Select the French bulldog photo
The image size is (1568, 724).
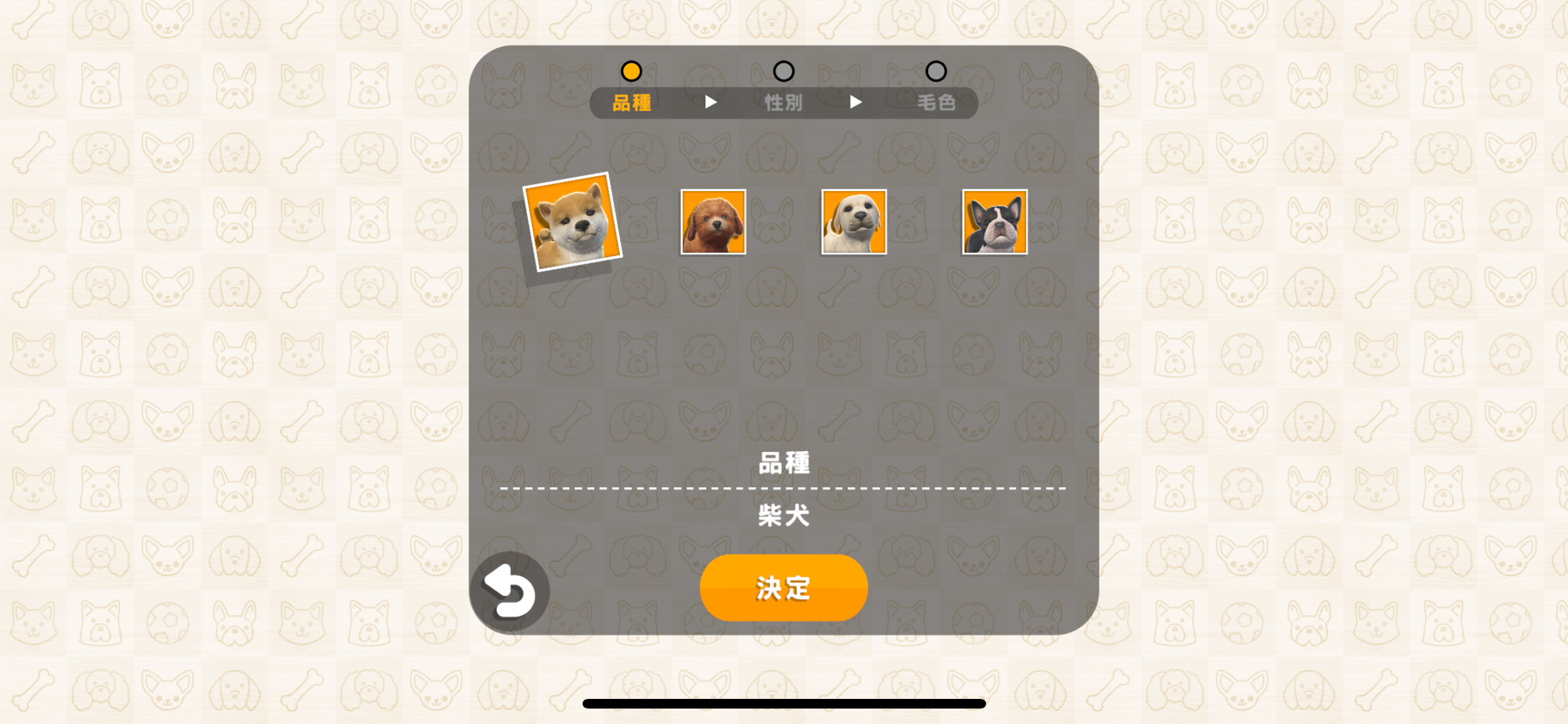[994, 222]
